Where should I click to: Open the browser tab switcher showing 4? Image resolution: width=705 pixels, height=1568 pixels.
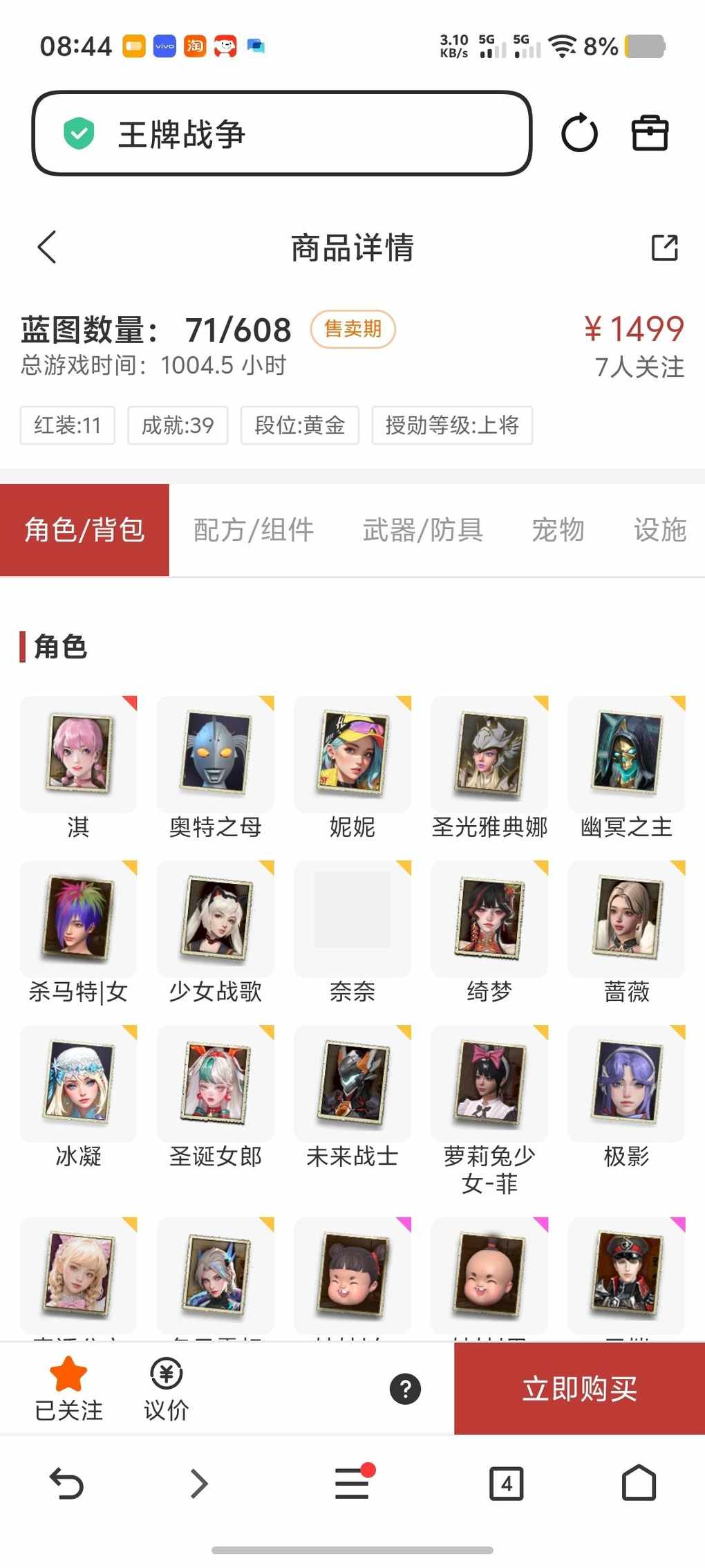pyautogui.click(x=506, y=1483)
